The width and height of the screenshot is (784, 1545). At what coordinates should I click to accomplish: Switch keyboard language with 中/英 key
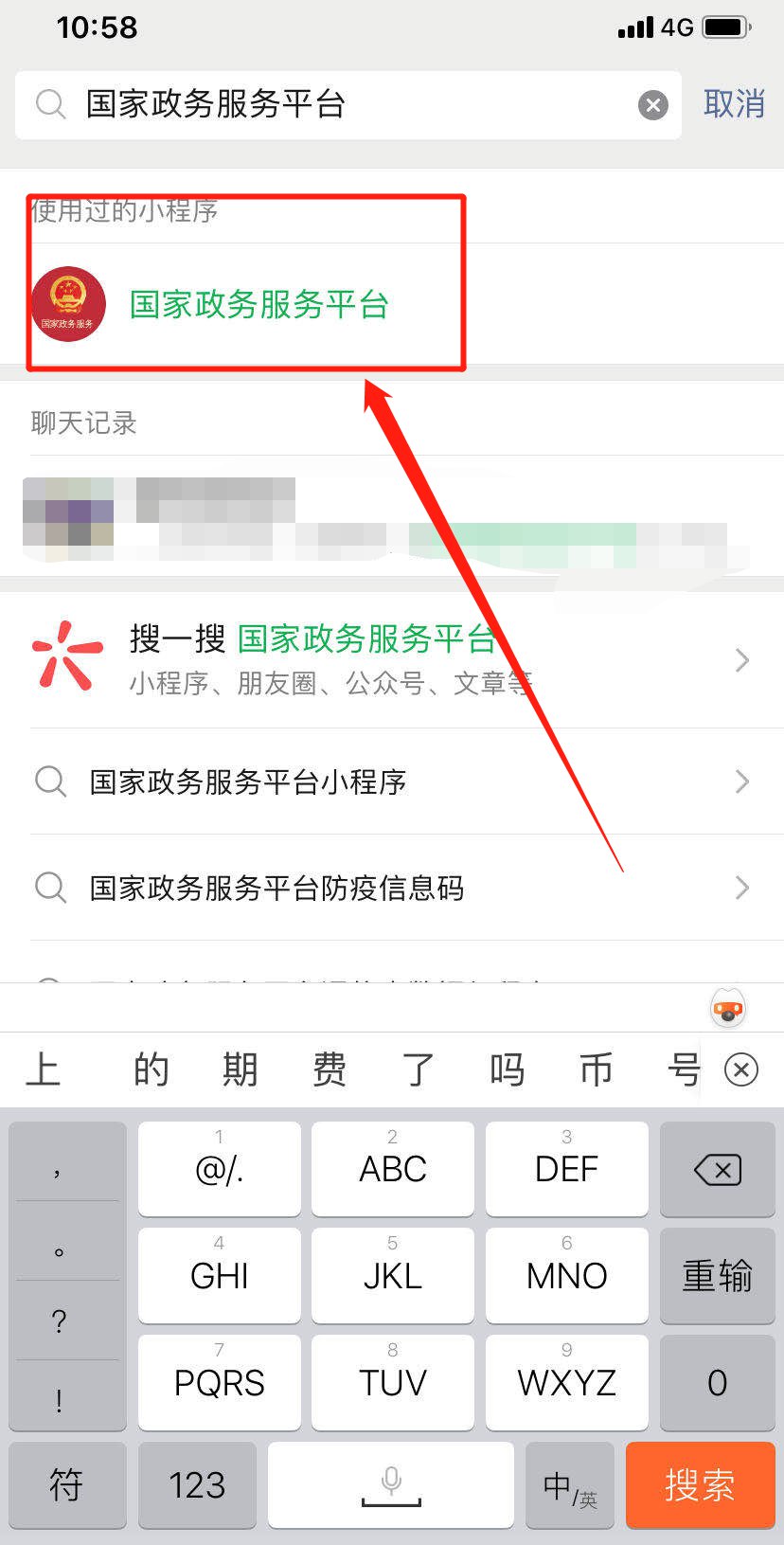[570, 1484]
